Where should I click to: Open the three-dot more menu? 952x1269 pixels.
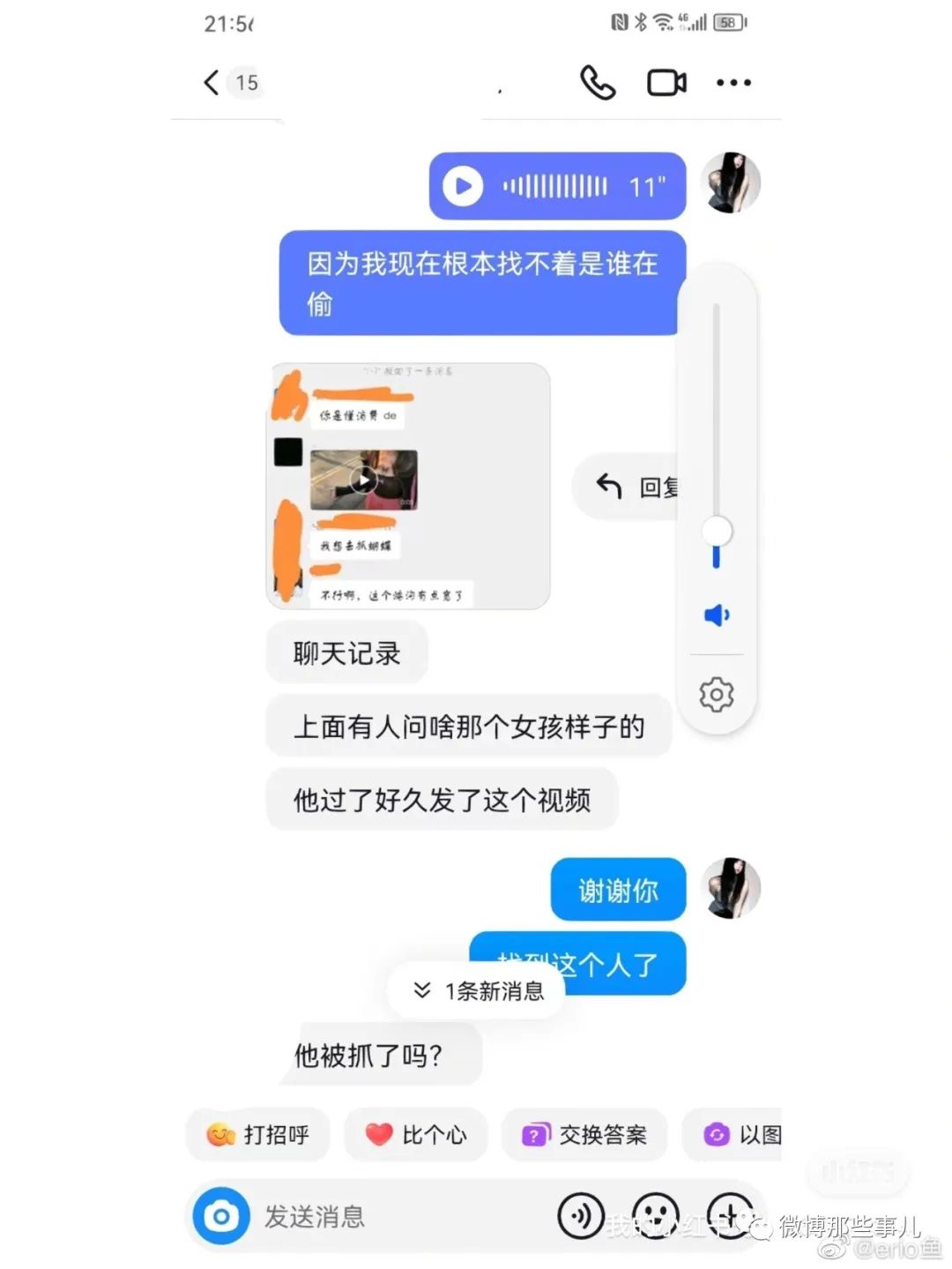coord(733,83)
